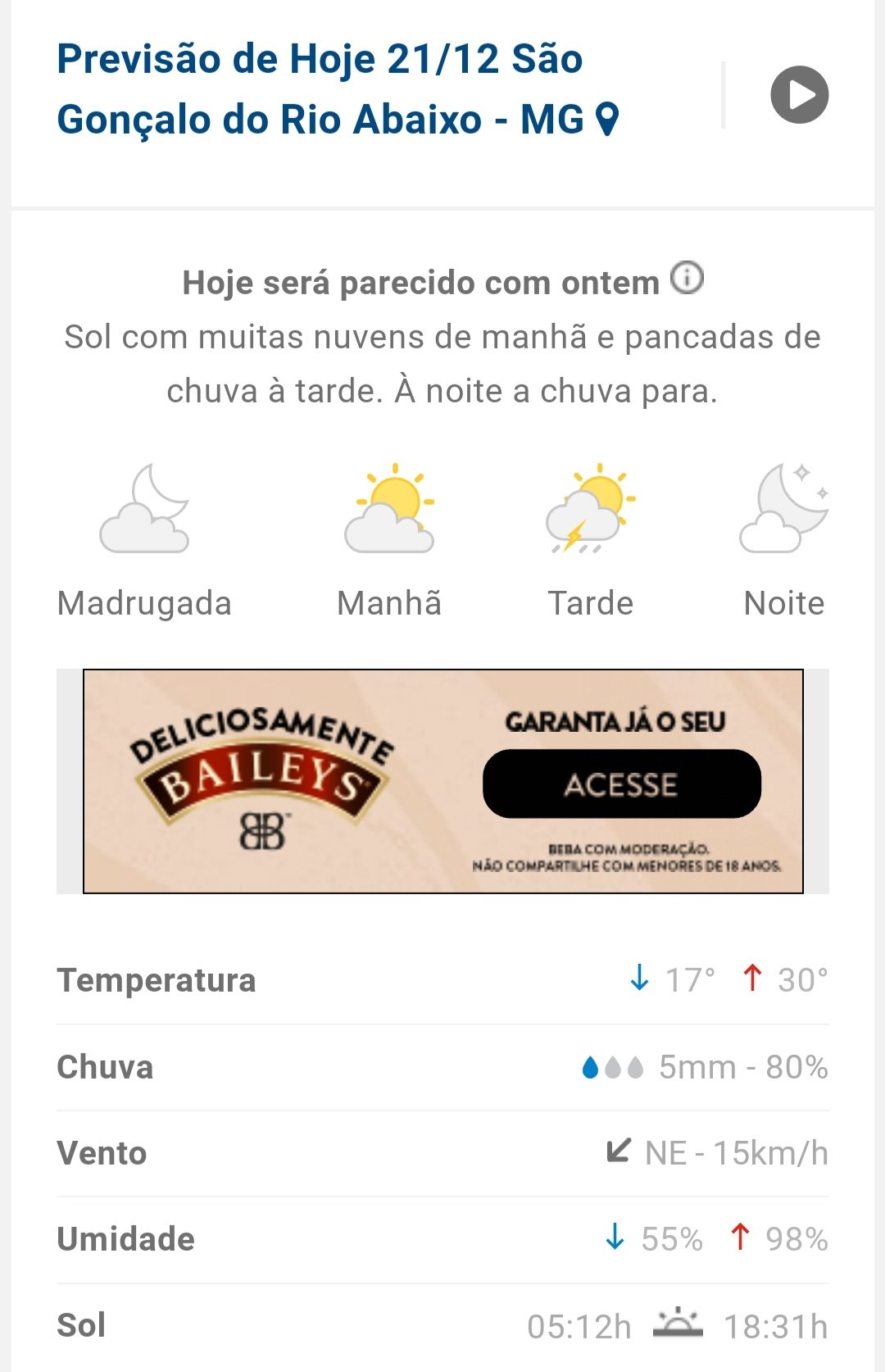
Task: Change location via the map pin icon
Action: pyautogui.click(x=606, y=120)
